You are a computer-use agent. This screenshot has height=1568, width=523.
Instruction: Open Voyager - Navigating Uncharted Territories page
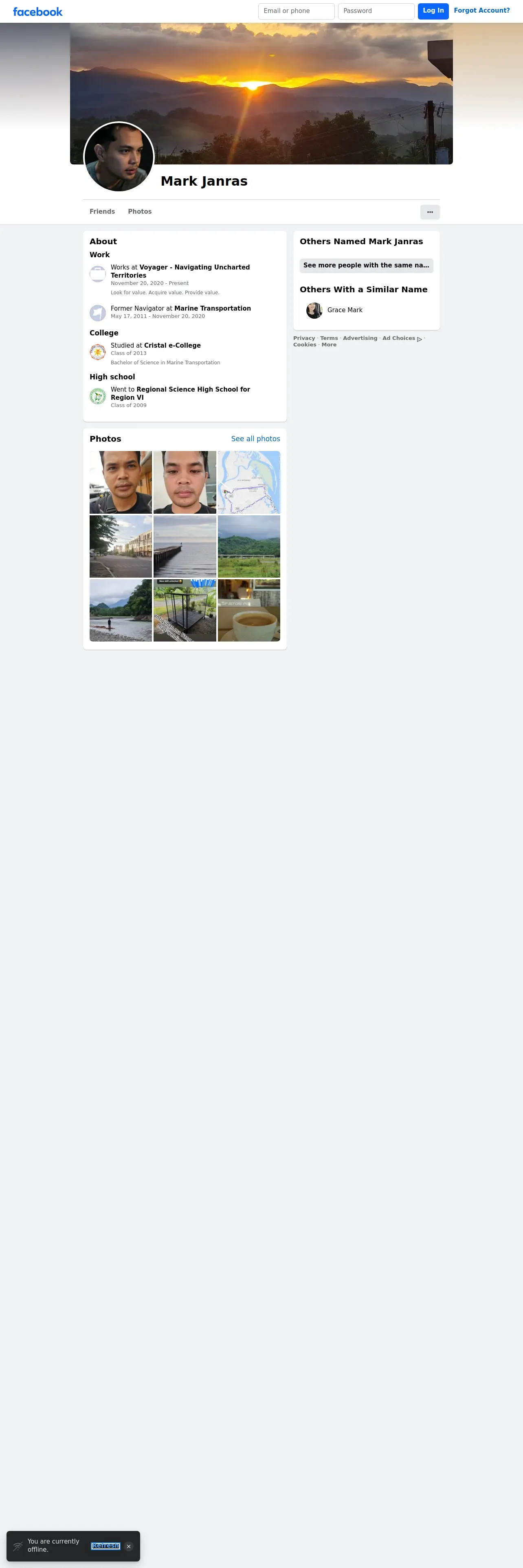click(x=180, y=271)
